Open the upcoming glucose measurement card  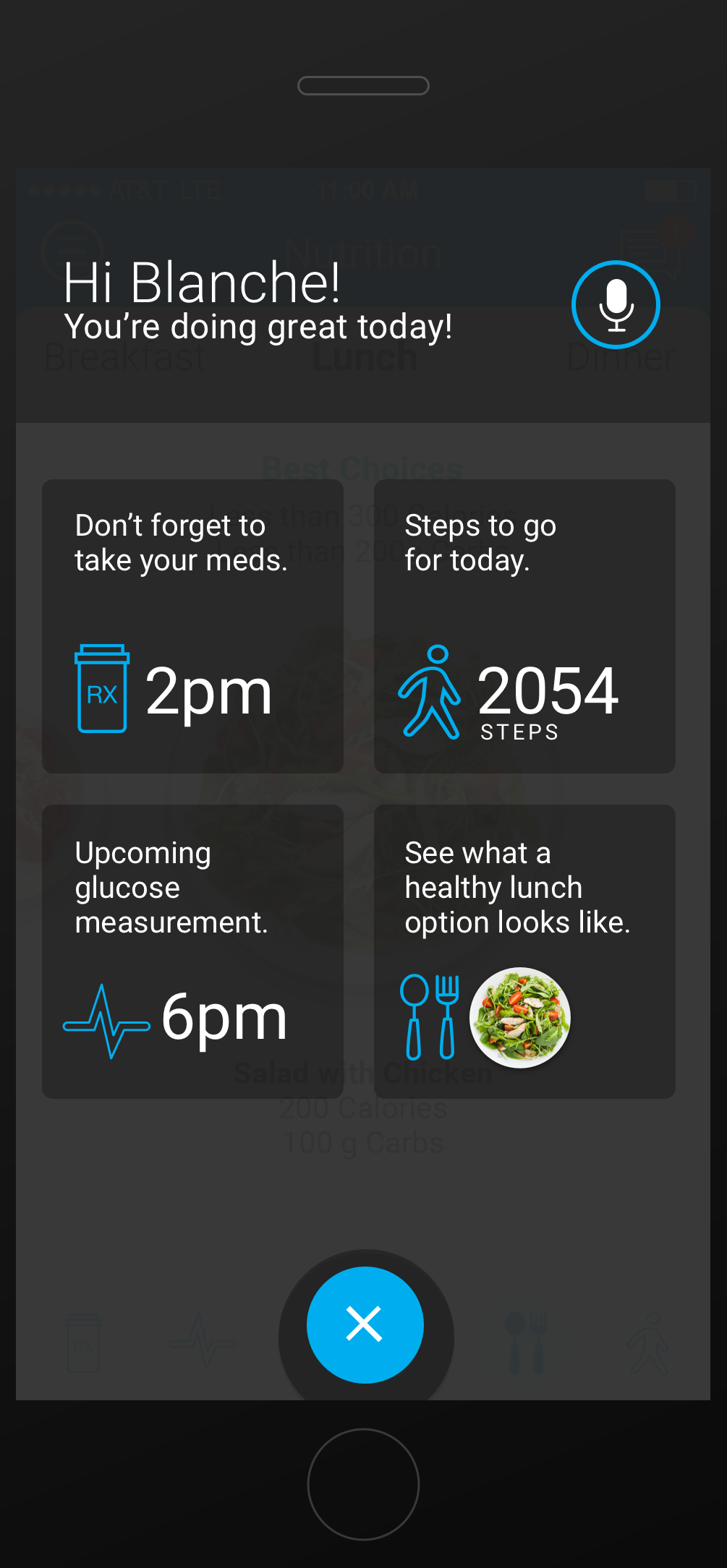click(192, 951)
